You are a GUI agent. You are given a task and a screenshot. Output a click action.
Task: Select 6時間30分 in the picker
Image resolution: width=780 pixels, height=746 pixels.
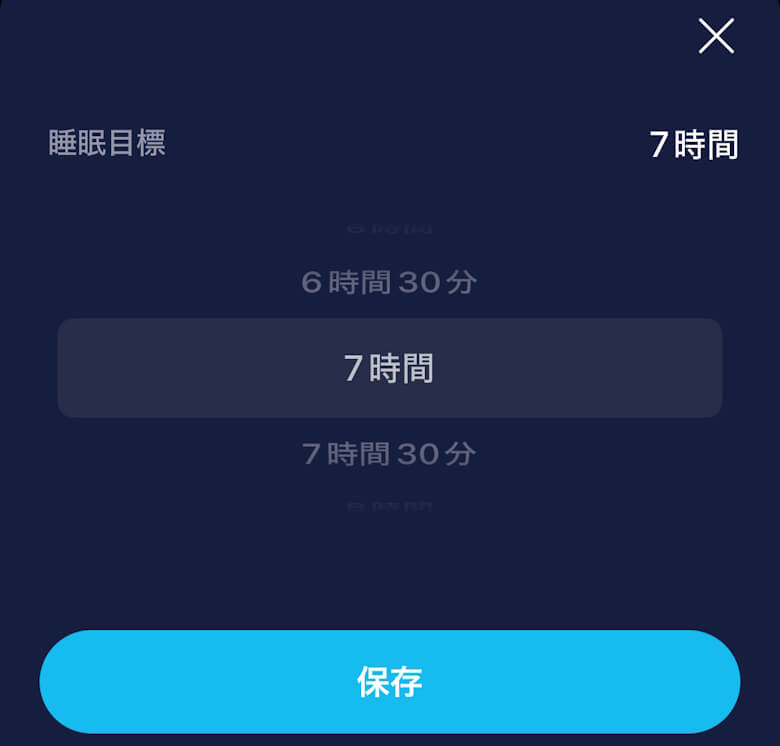point(389,283)
